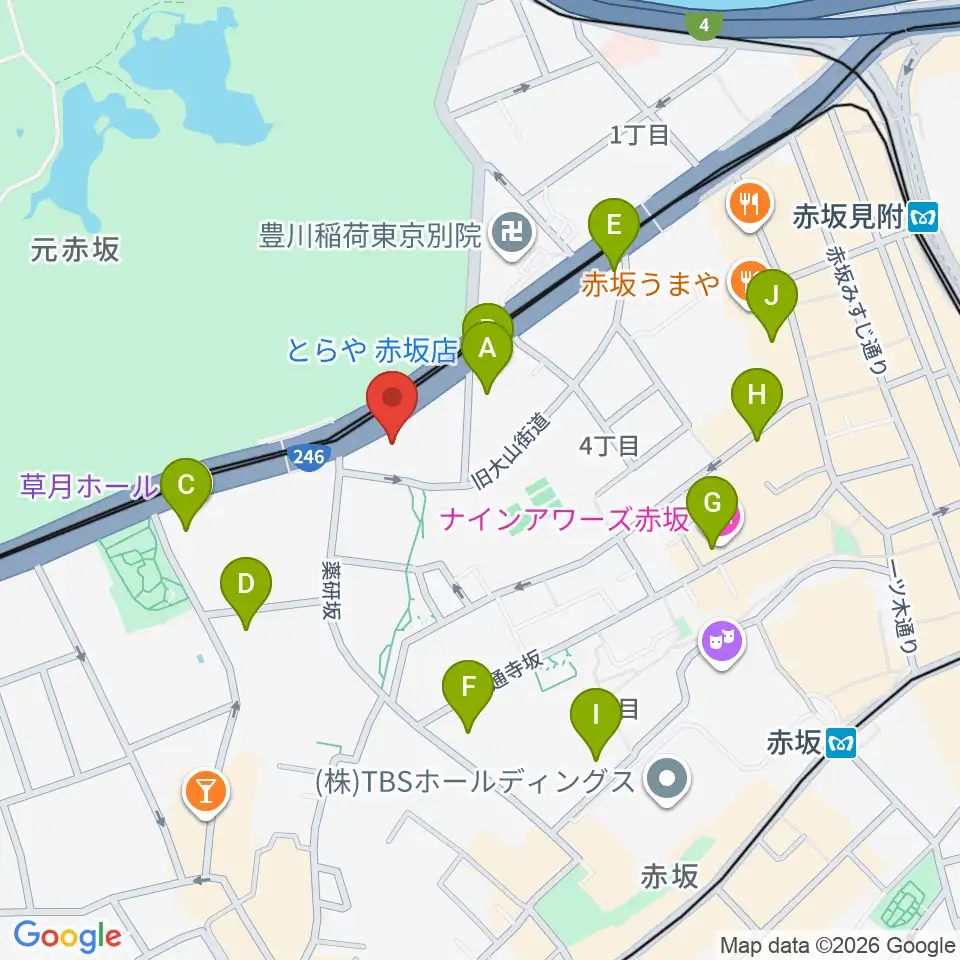Select the 豊川稲荷東京別院 temple icon
This screenshot has width=960, height=960.
[514, 236]
